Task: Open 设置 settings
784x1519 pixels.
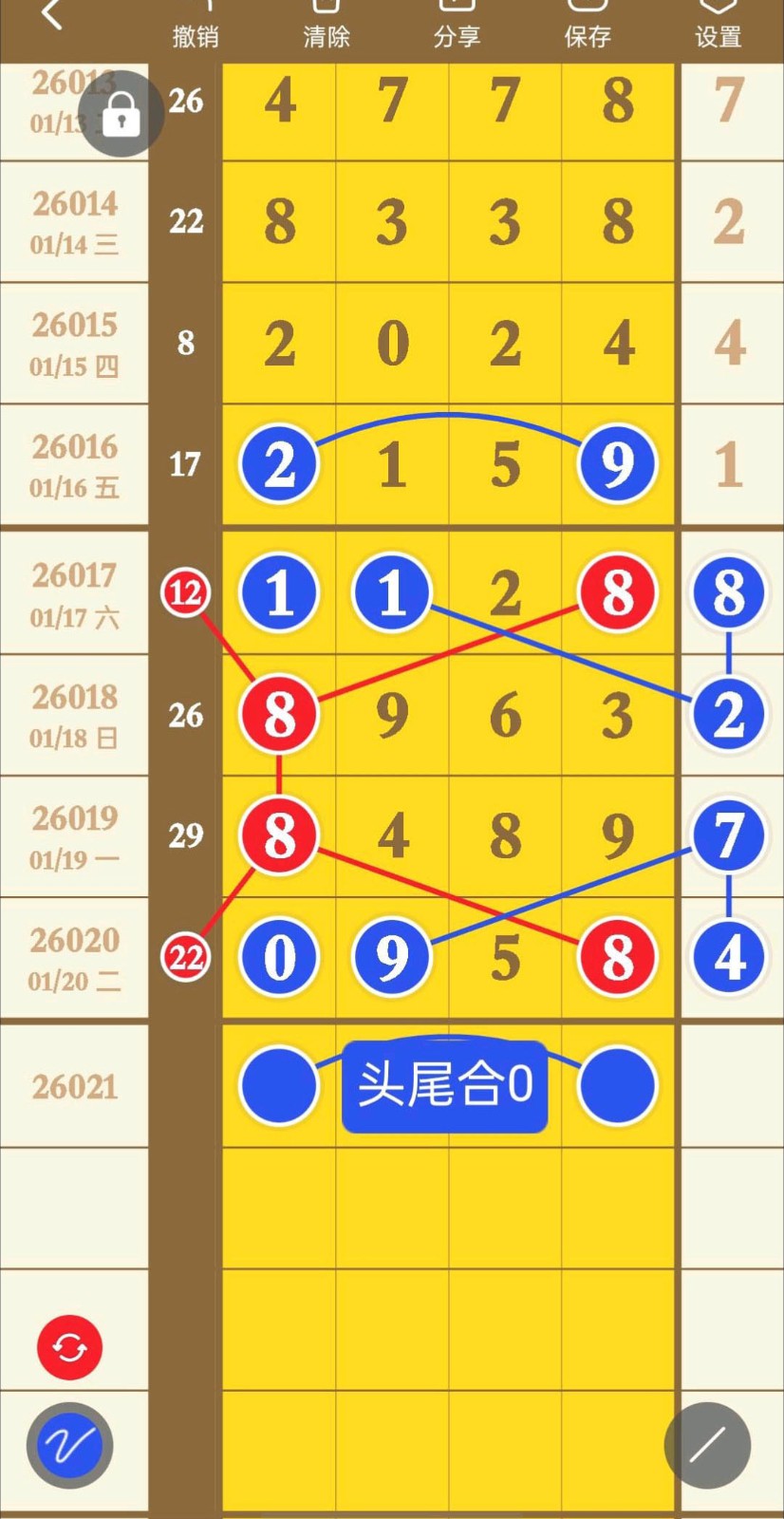Action: coord(718,27)
